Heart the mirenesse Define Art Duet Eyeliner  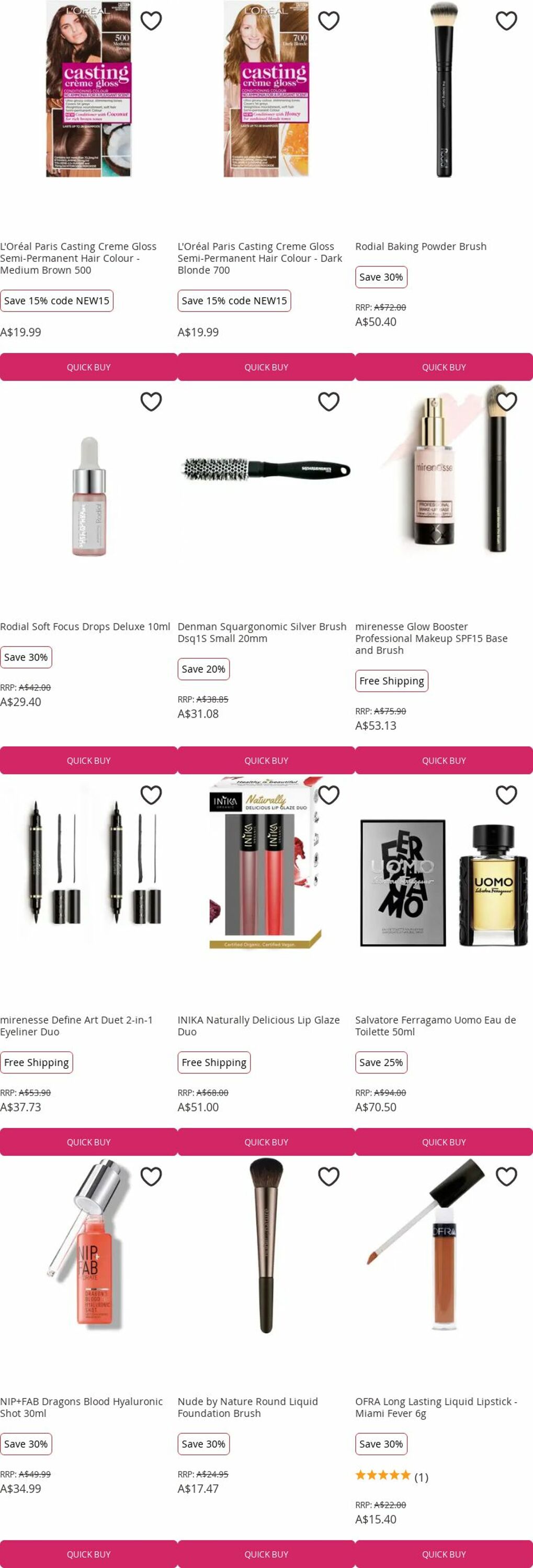point(151,794)
